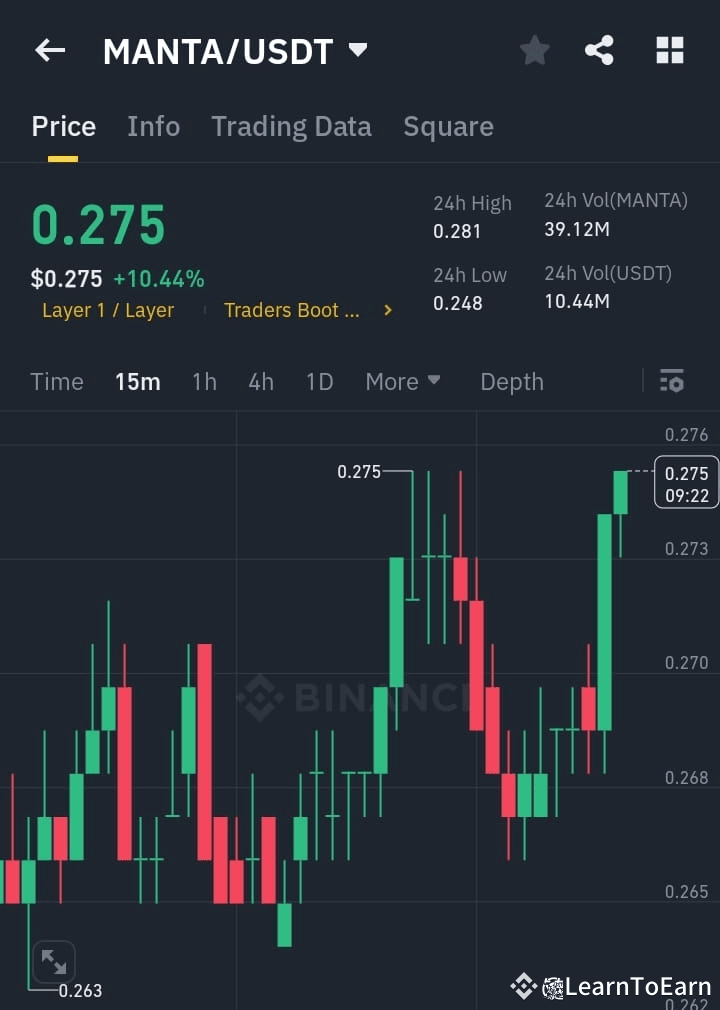Select the Depth chart view

(x=511, y=381)
